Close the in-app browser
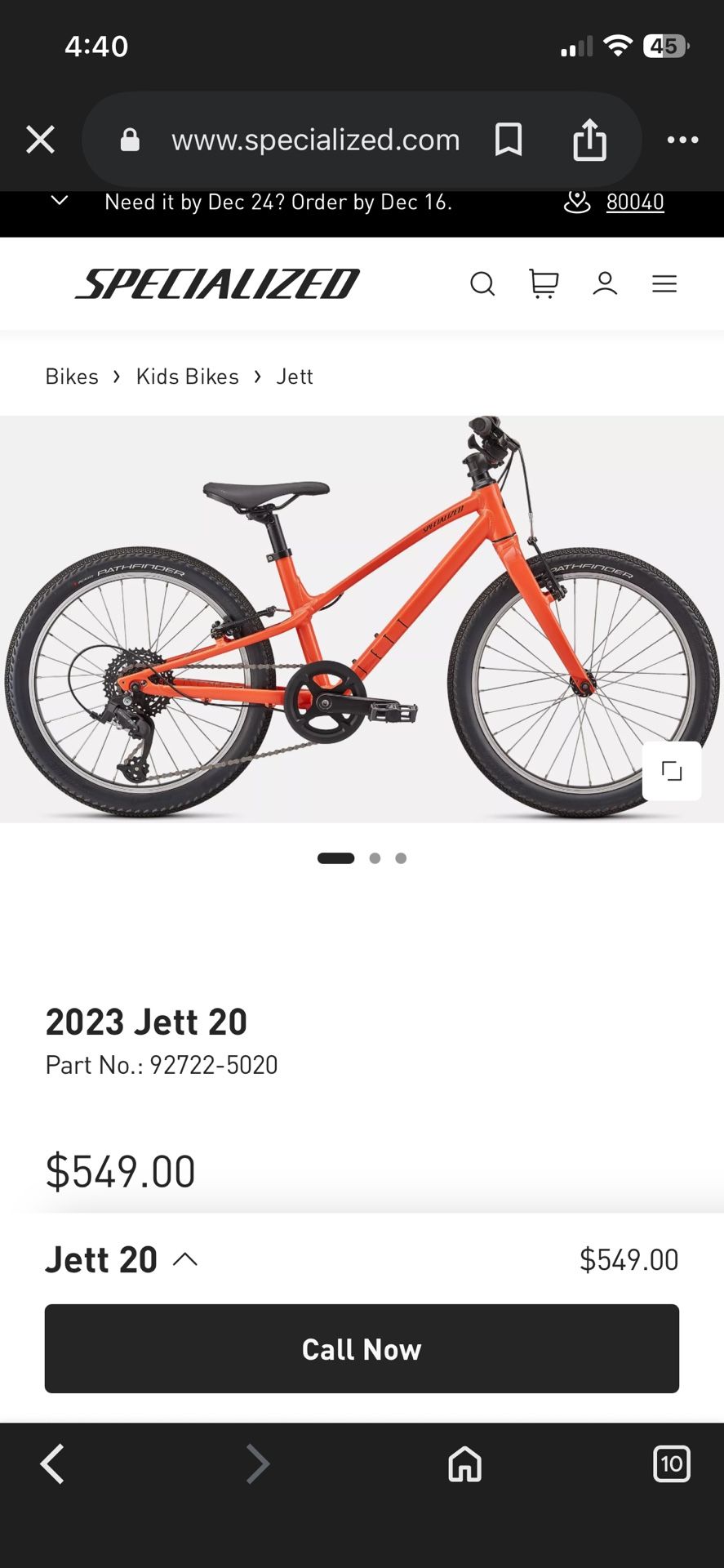The image size is (724, 1568). pos(40,140)
